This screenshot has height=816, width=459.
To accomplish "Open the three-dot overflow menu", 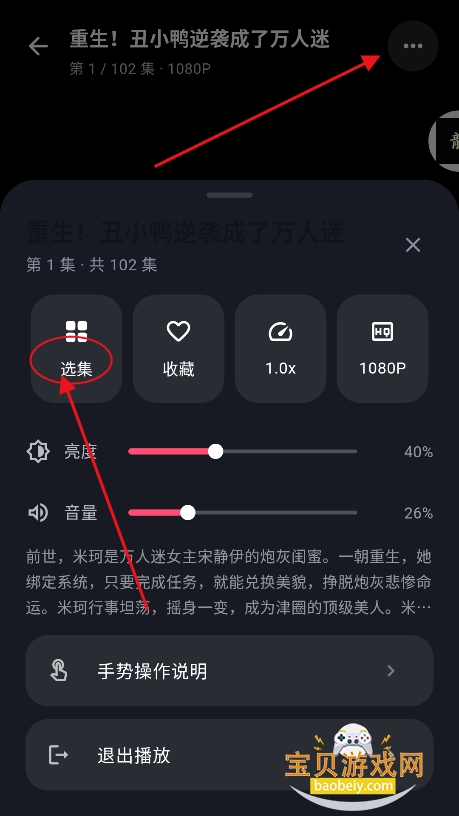I will 413,46.
